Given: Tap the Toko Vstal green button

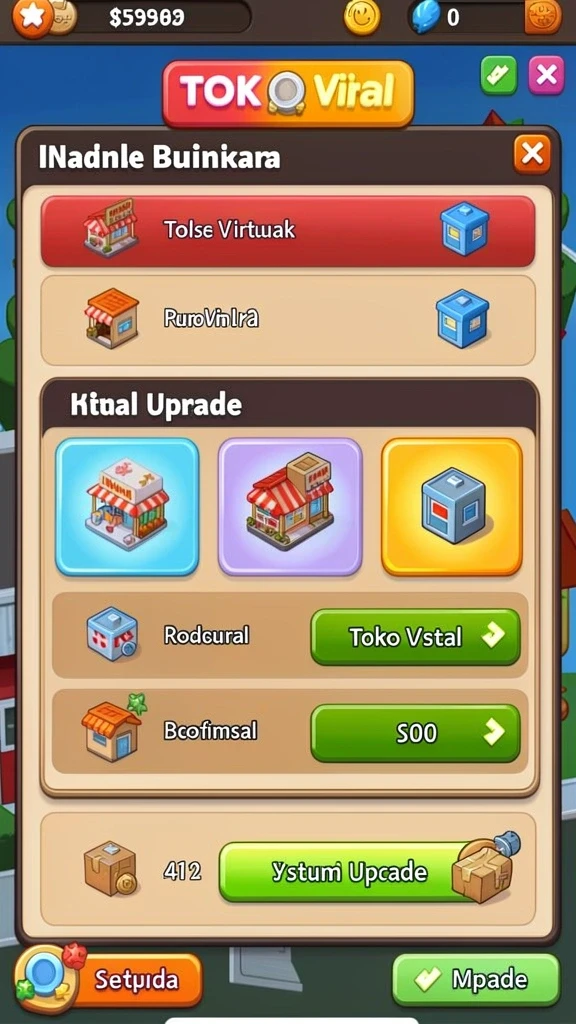Looking at the screenshot, I should 415,637.
